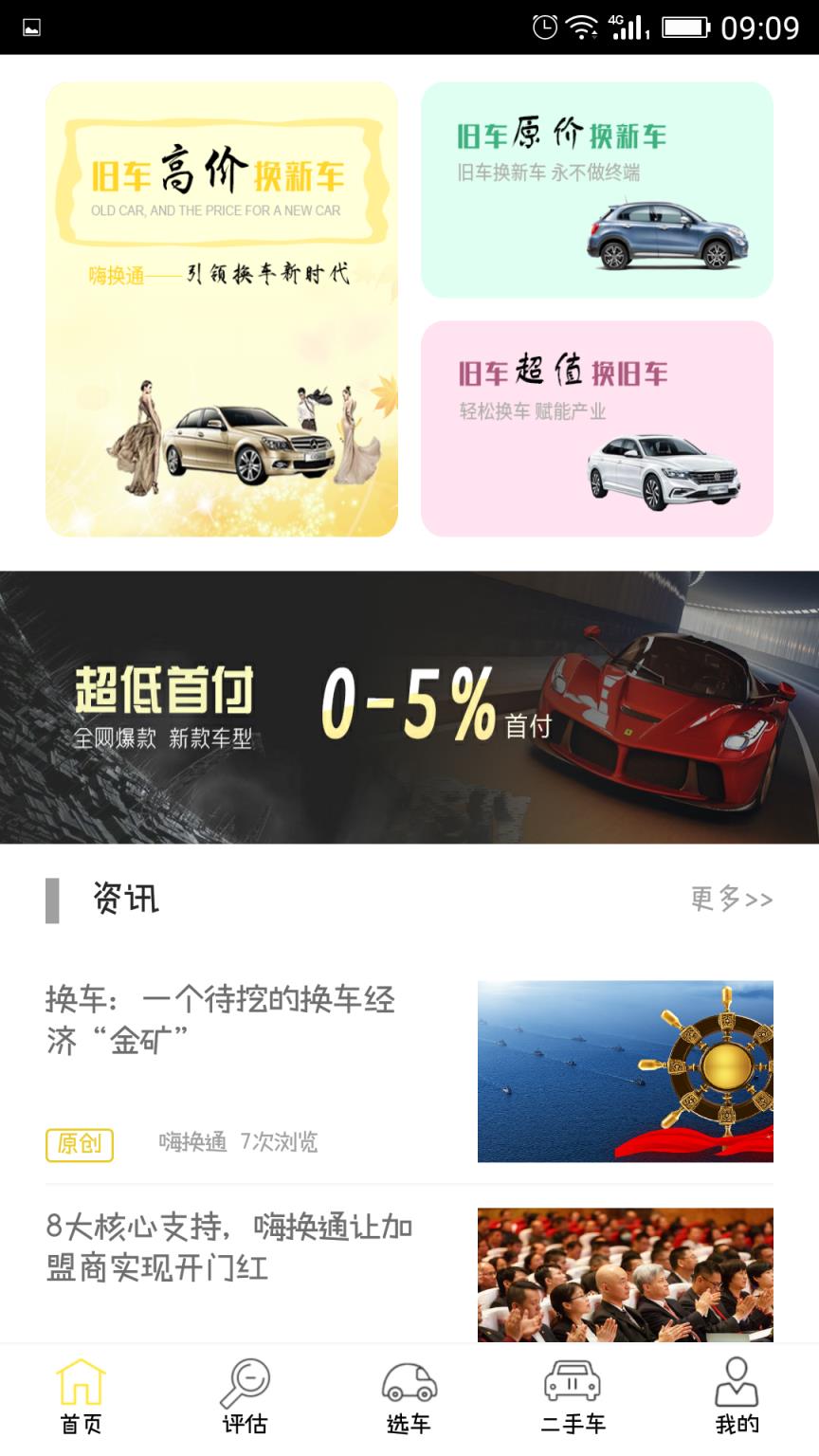The height and width of the screenshot is (1456, 819).
Task: Select the 首页 home icon
Action: [81, 1387]
